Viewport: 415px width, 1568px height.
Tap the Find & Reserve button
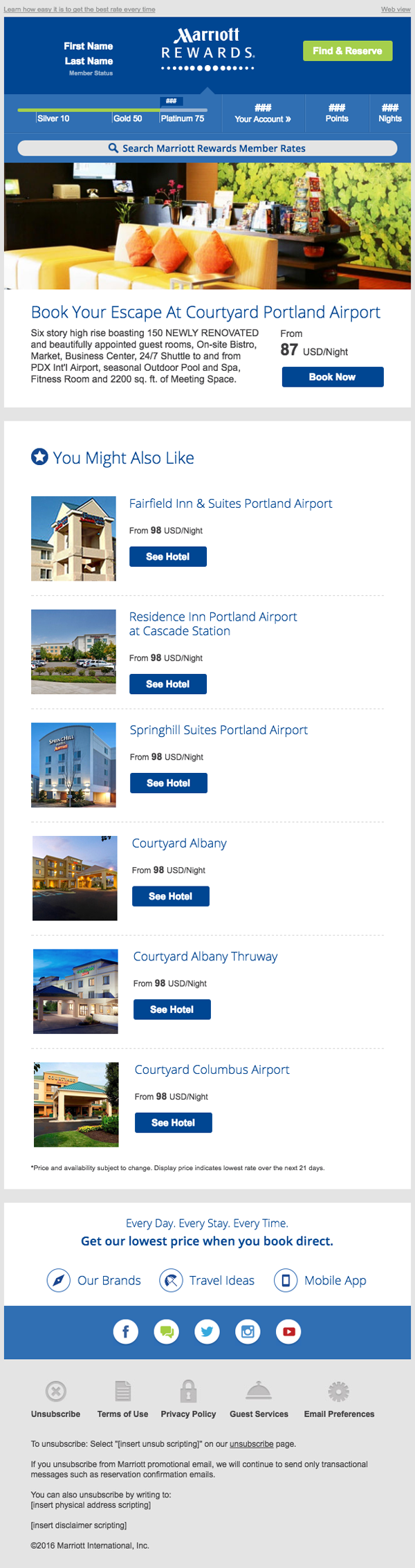(x=347, y=51)
